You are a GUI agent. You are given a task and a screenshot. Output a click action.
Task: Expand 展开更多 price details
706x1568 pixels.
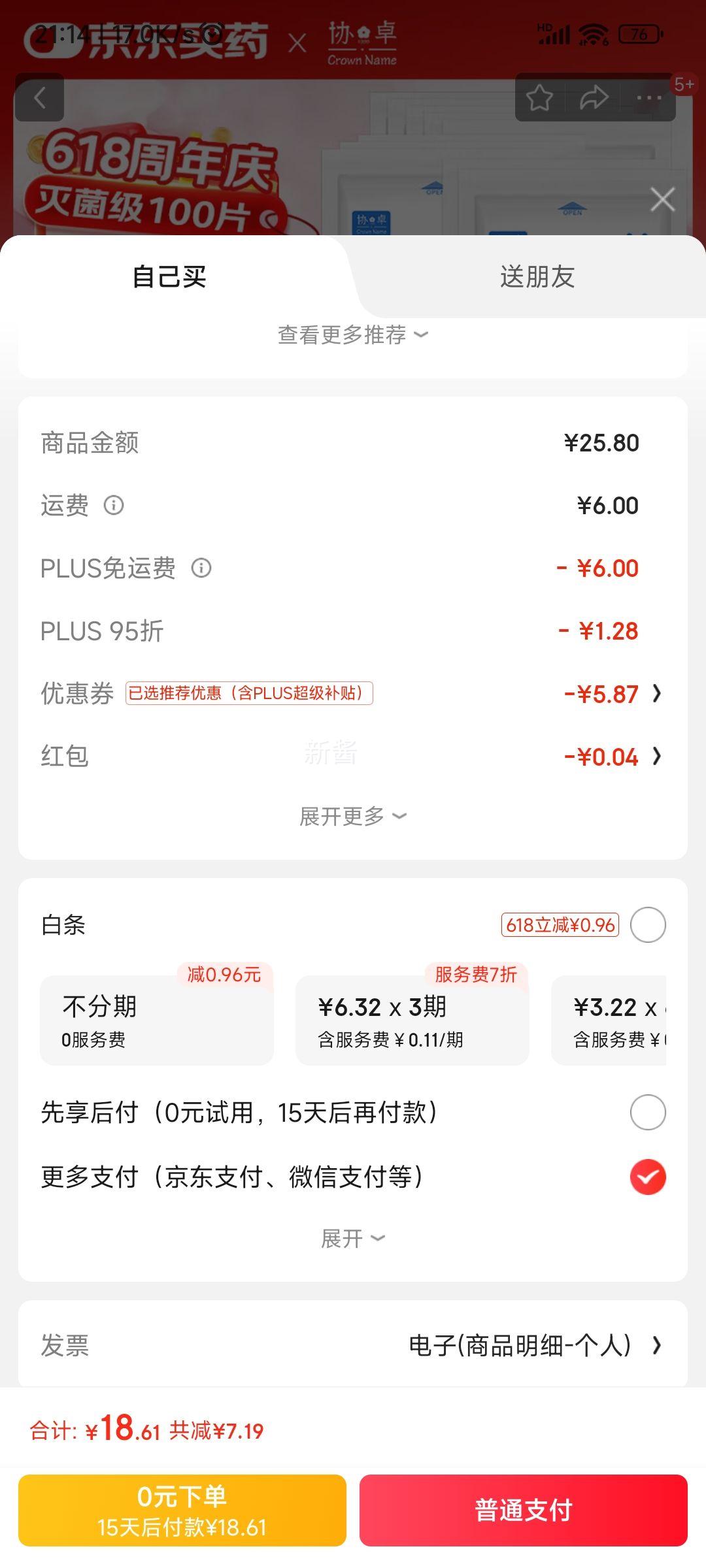click(352, 816)
